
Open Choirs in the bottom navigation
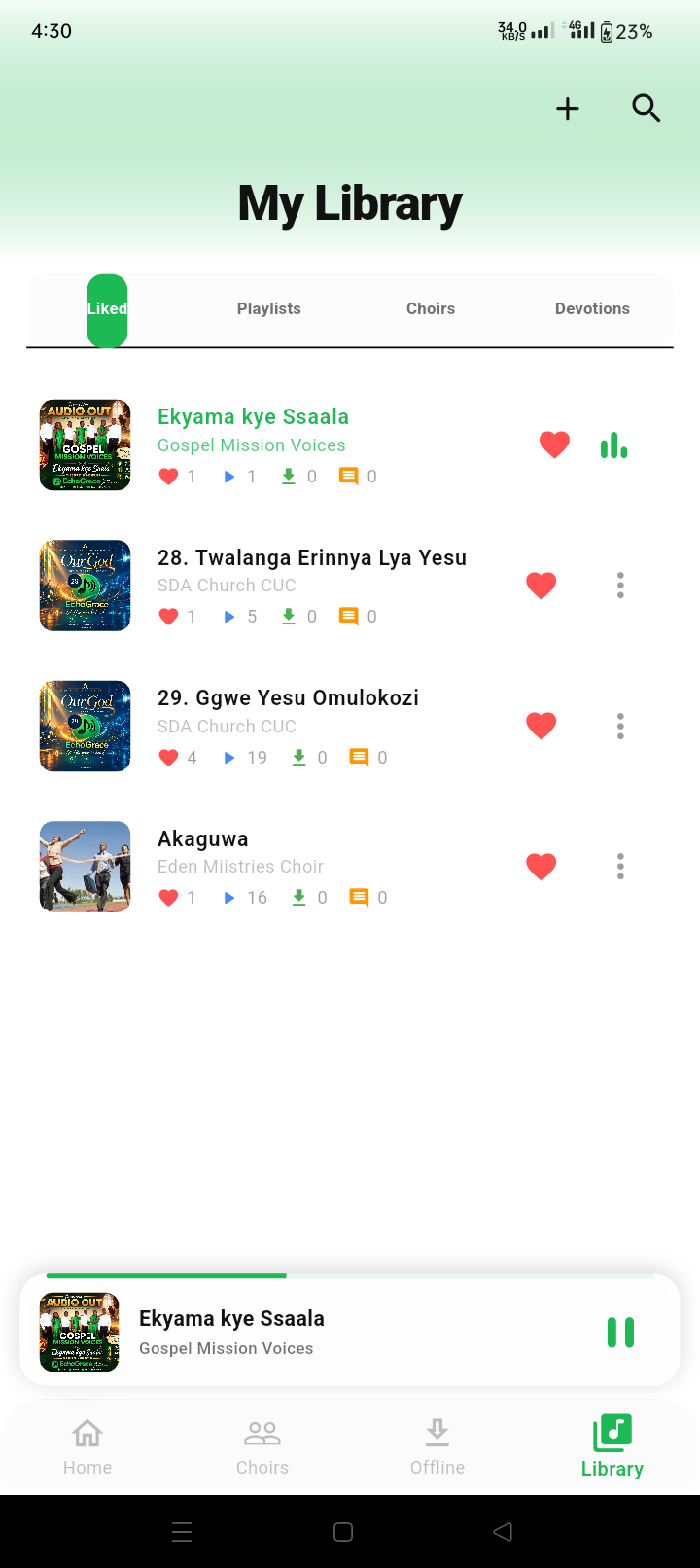click(262, 1446)
